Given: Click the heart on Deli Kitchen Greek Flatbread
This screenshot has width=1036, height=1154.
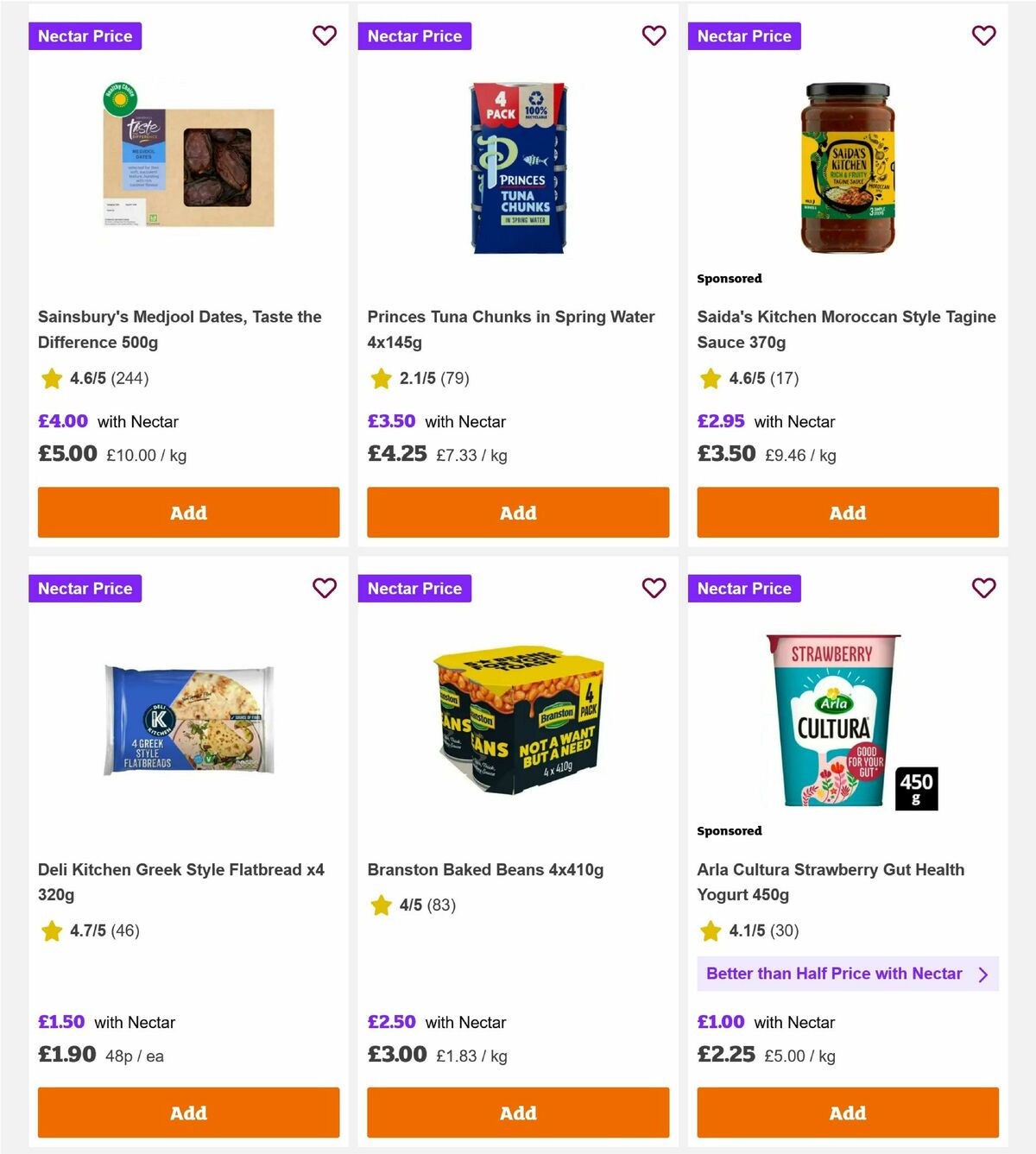Looking at the screenshot, I should click(x=325, y=588).
